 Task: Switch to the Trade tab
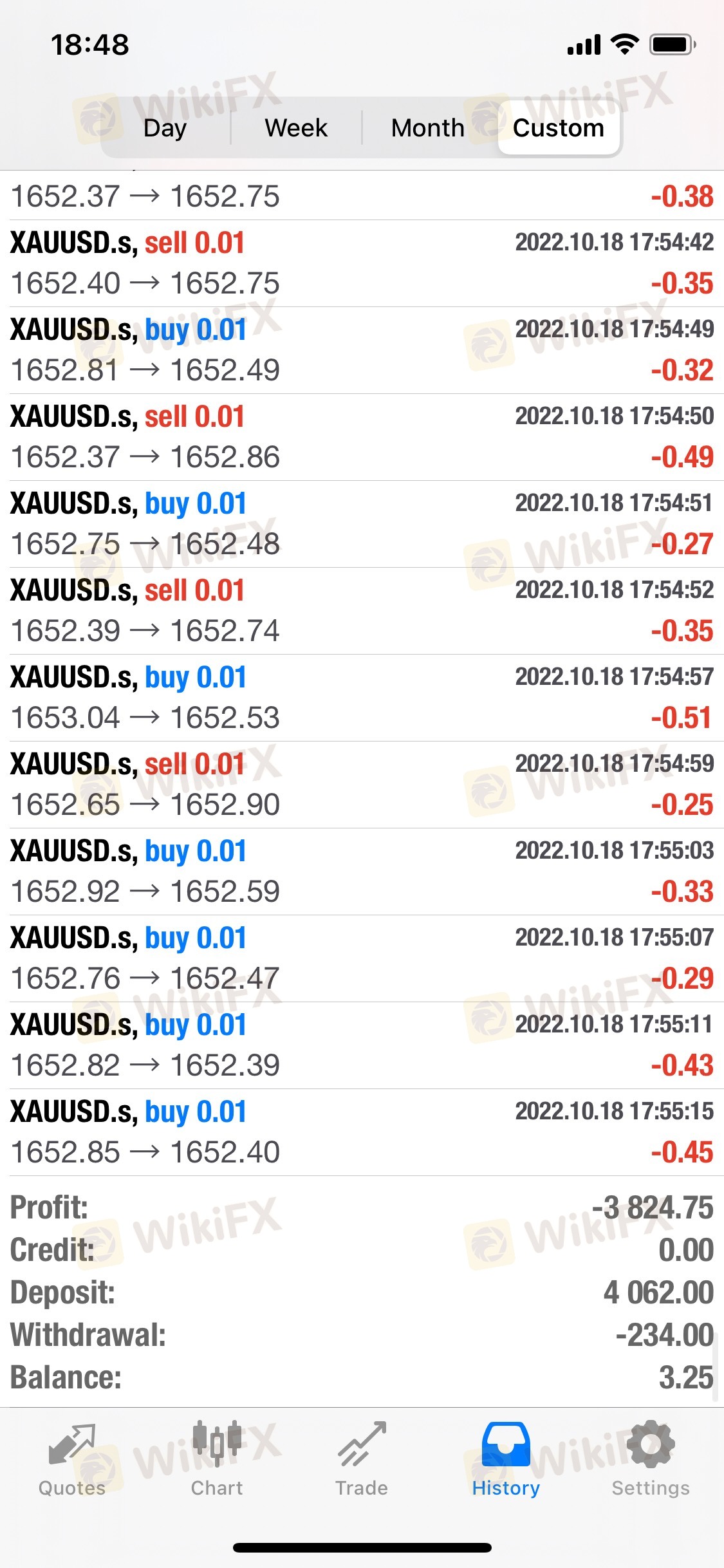pos(362,1460)
